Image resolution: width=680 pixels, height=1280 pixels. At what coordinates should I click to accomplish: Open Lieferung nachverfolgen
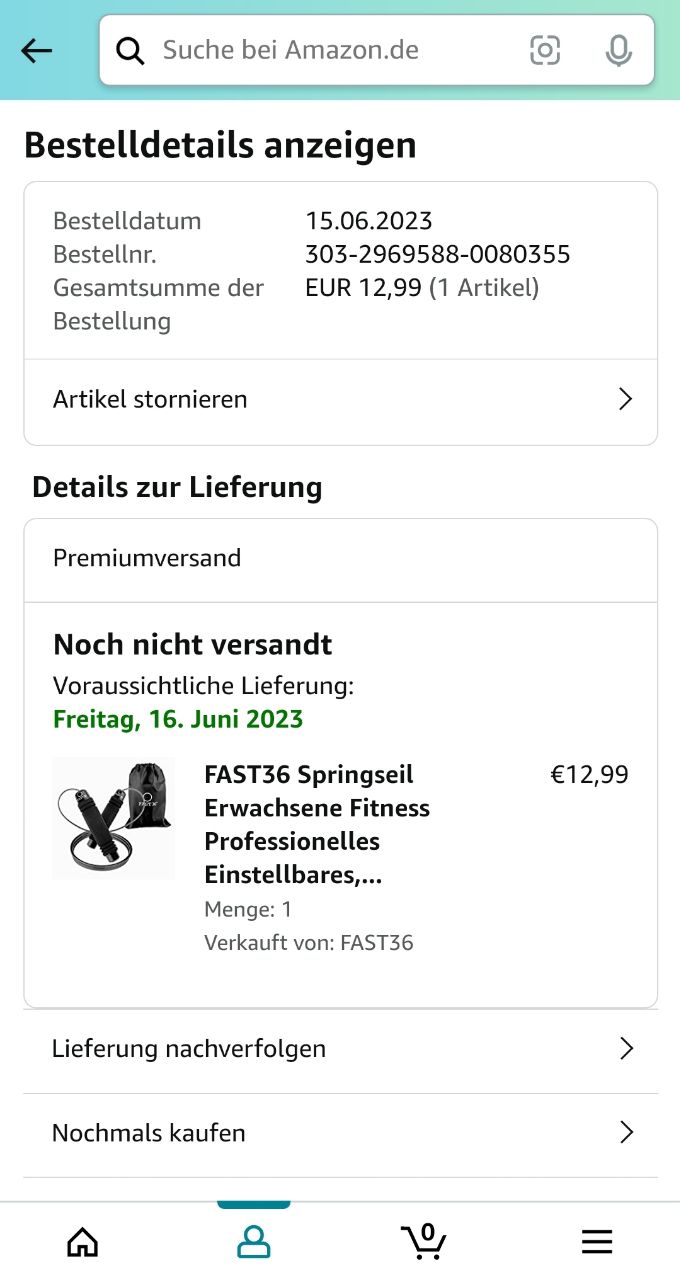tap(340, 1049)
